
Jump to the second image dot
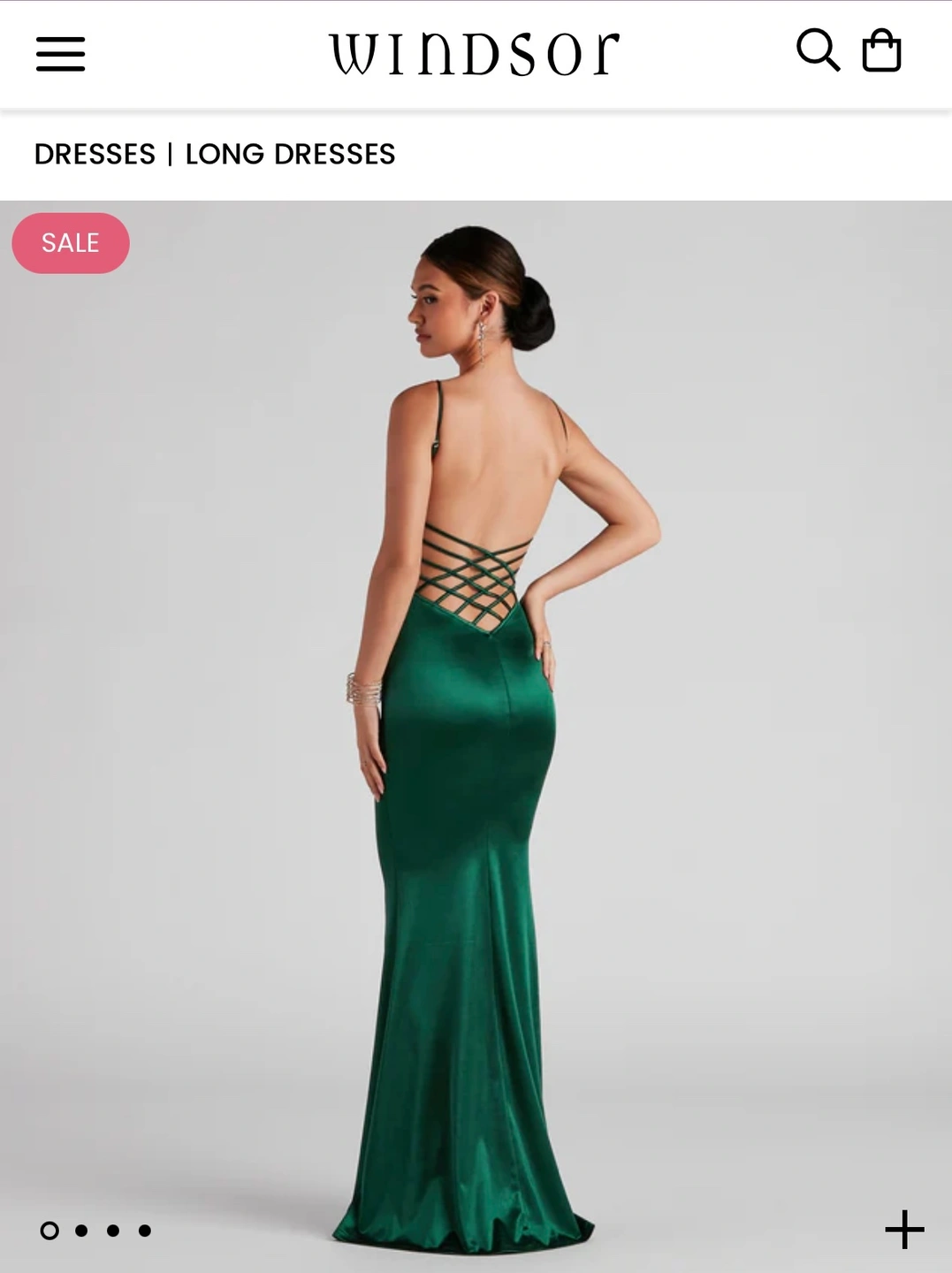(81, 1231)
